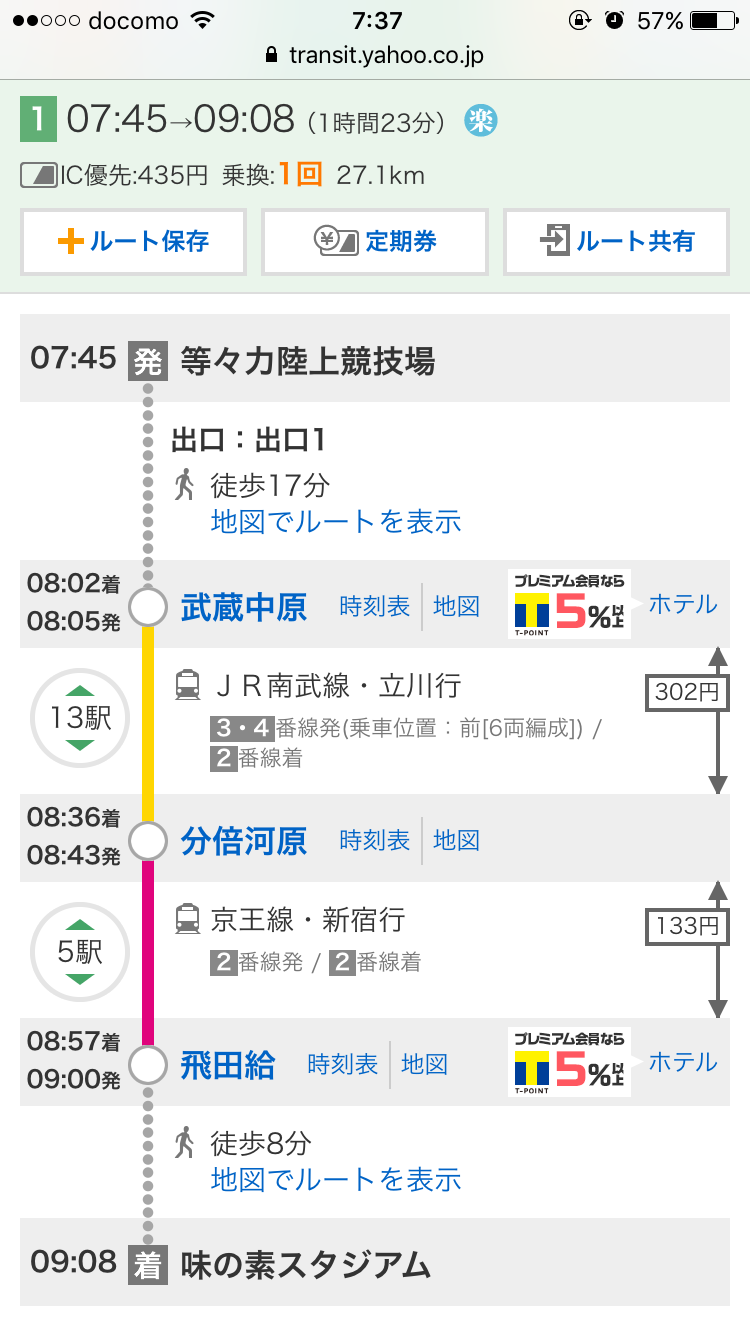View 時刻表 timetable for 飛田給
Image resolution: width=750 pixels, height=1334 pixels.
coord(343,1065)
